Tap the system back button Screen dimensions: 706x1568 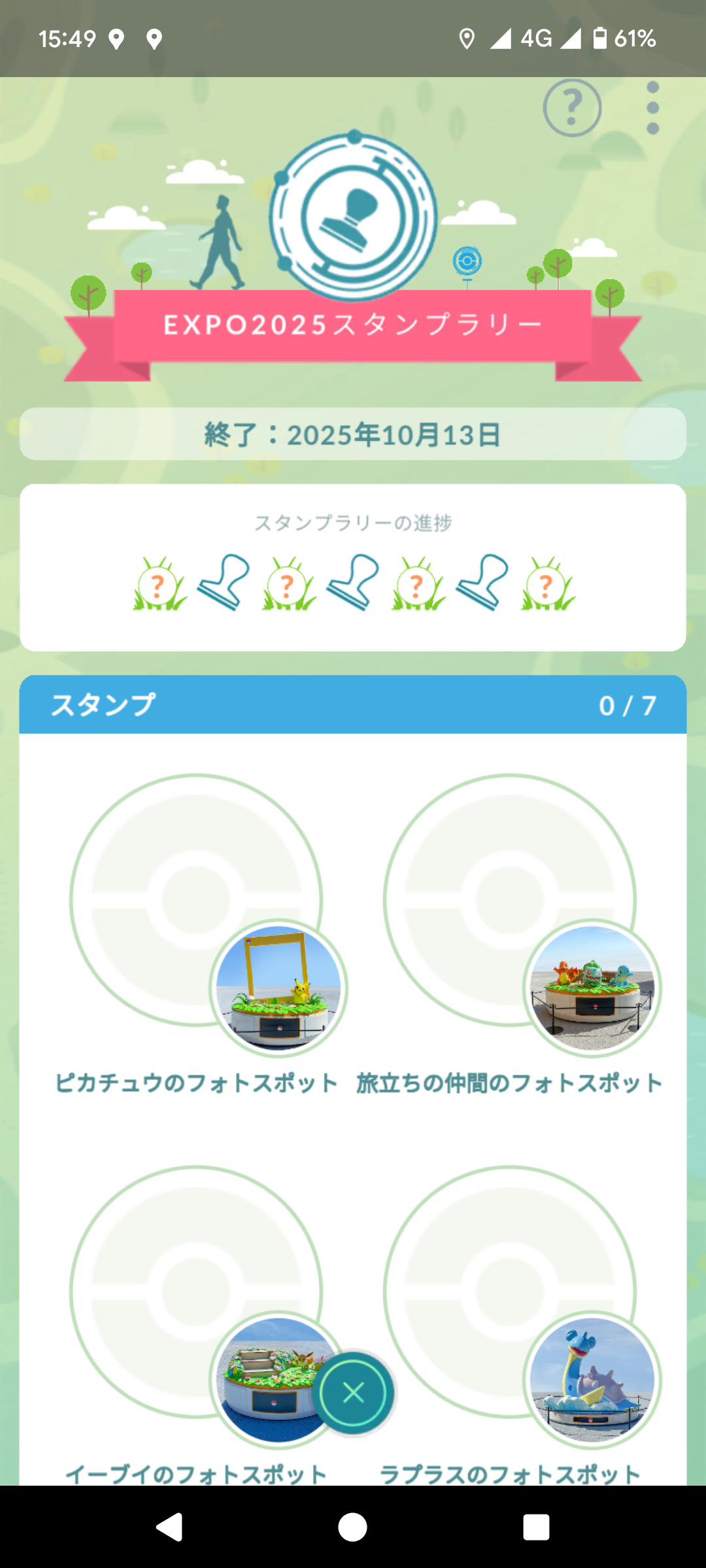[x=169, y=1527]
